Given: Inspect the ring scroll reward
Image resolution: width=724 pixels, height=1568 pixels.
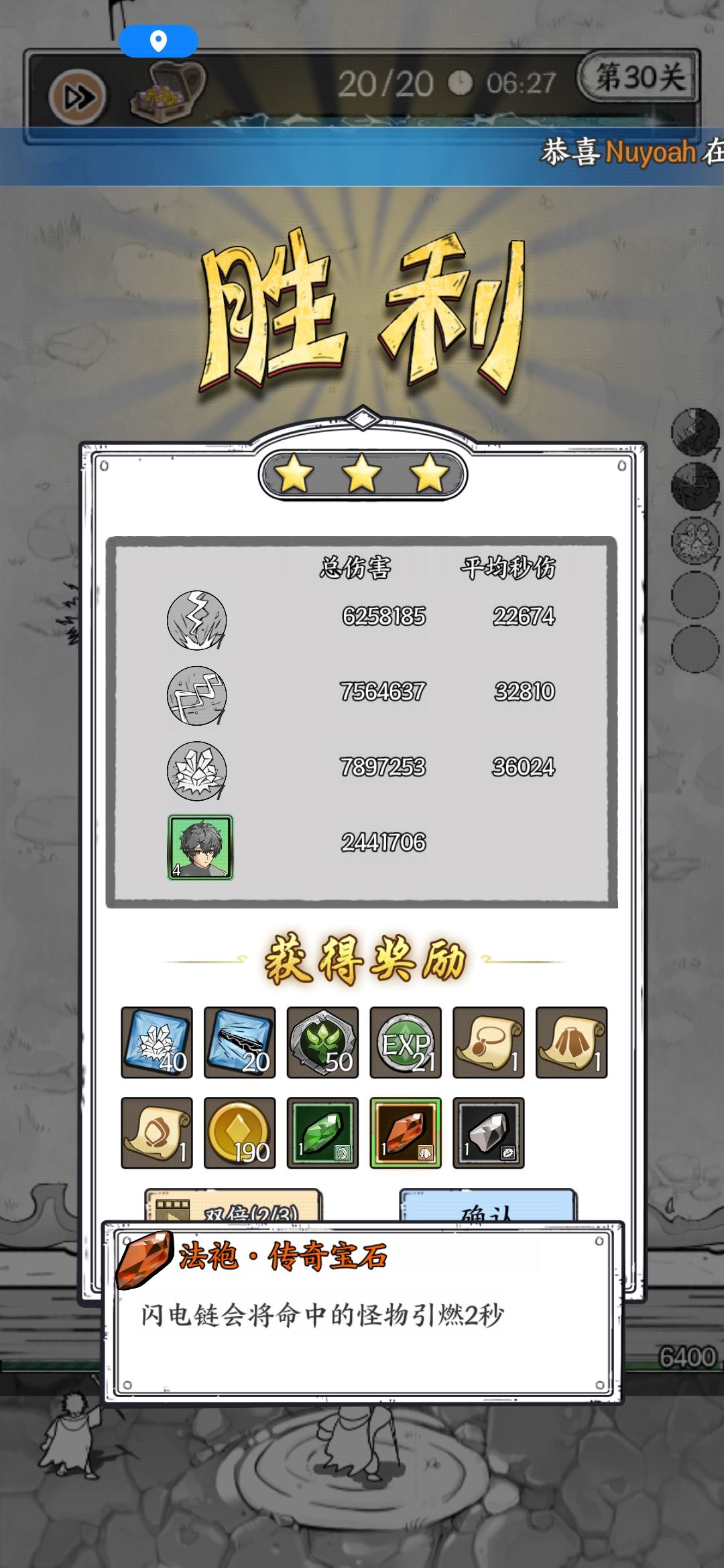Looking at the screenshot, I should [x=157, y=1133].
